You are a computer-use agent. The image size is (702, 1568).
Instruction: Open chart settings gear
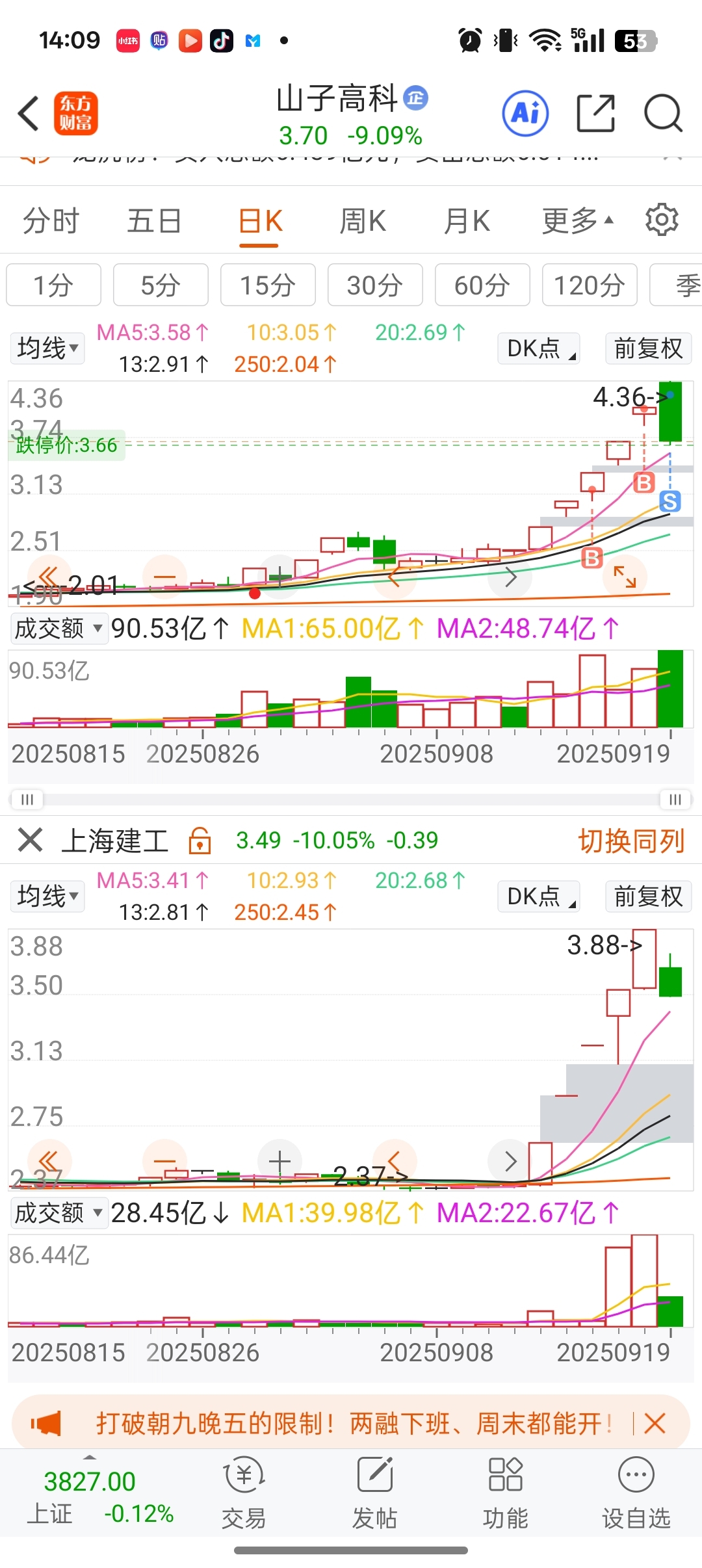click(662, 220)
